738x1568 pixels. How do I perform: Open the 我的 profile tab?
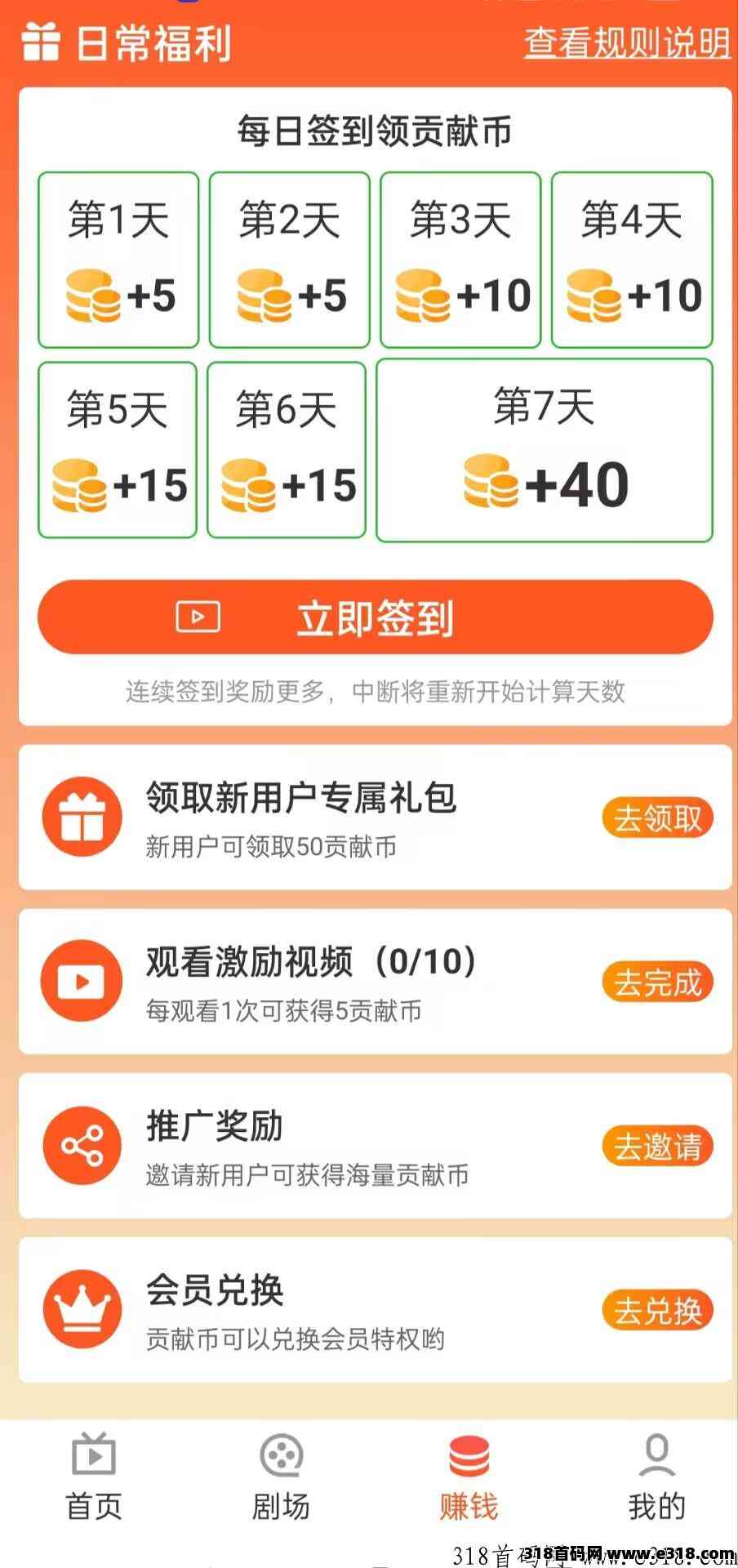656,1478
